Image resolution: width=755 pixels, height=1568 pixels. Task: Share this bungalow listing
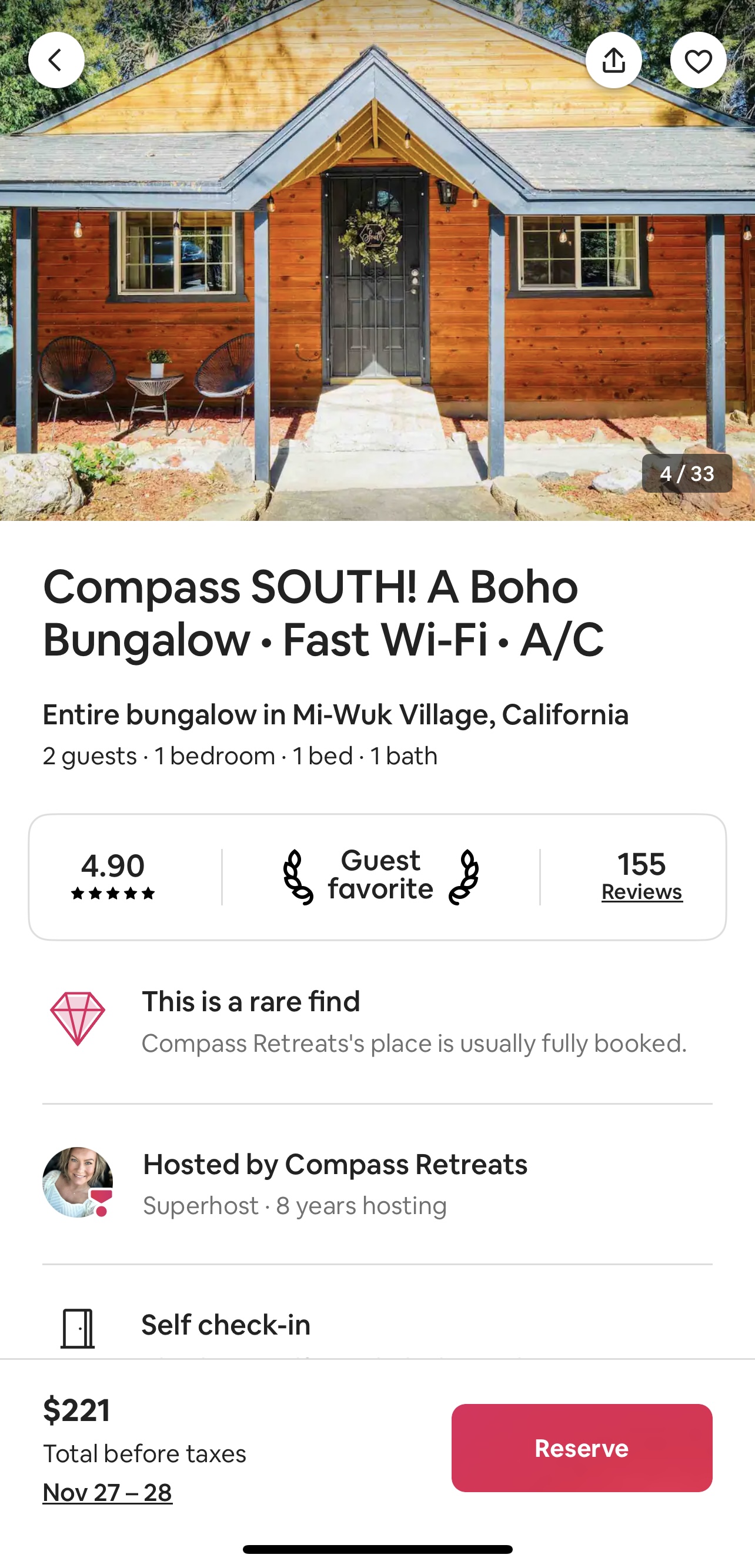click(613, 60)
